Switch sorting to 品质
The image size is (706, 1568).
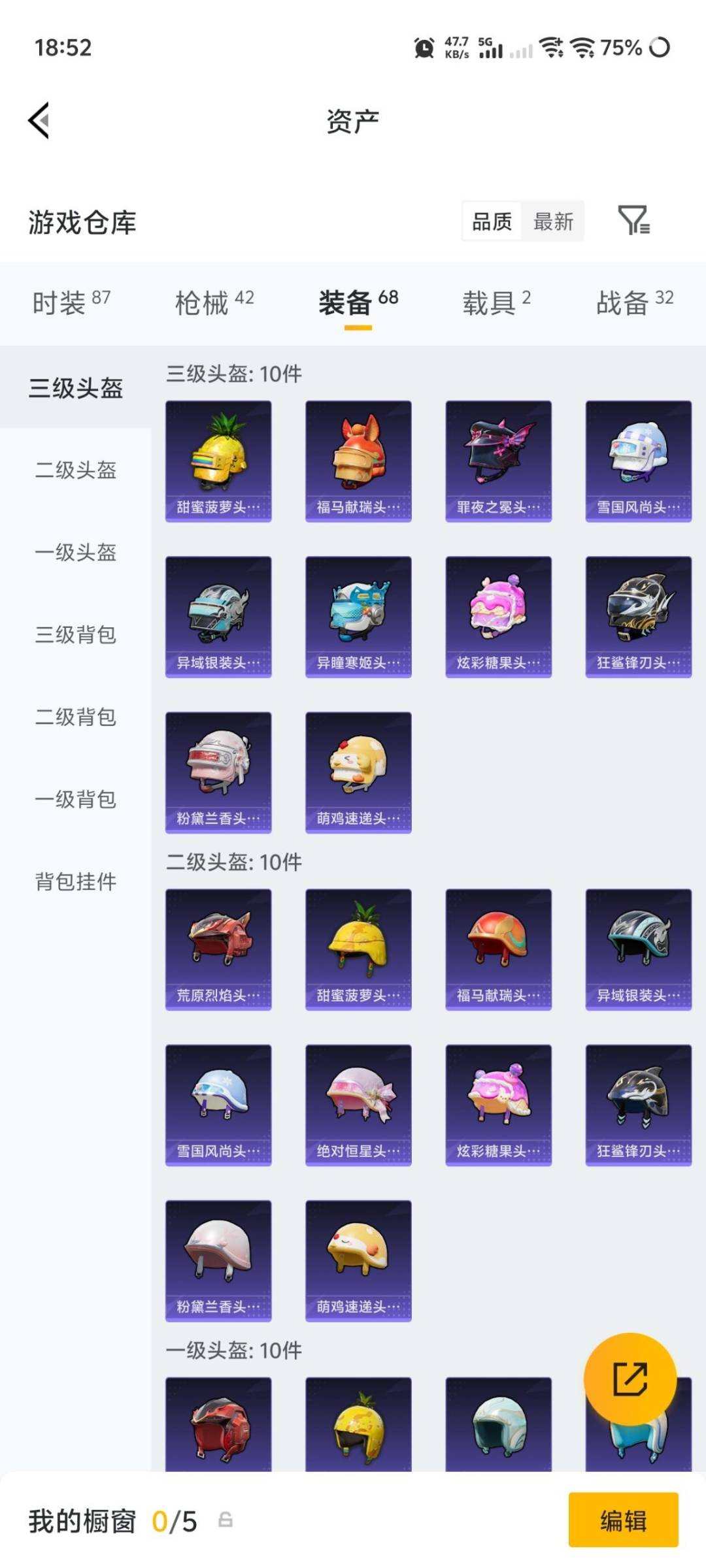[491, 222]
